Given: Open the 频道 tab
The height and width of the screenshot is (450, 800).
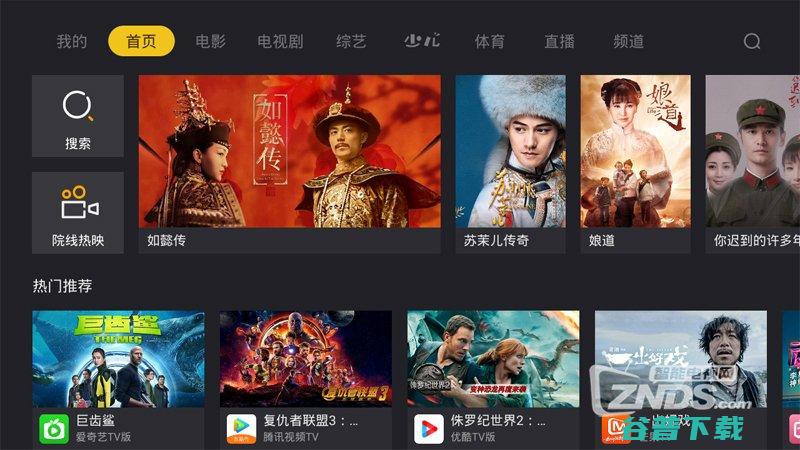Looking at the screenshot, I should click(629, 42).
